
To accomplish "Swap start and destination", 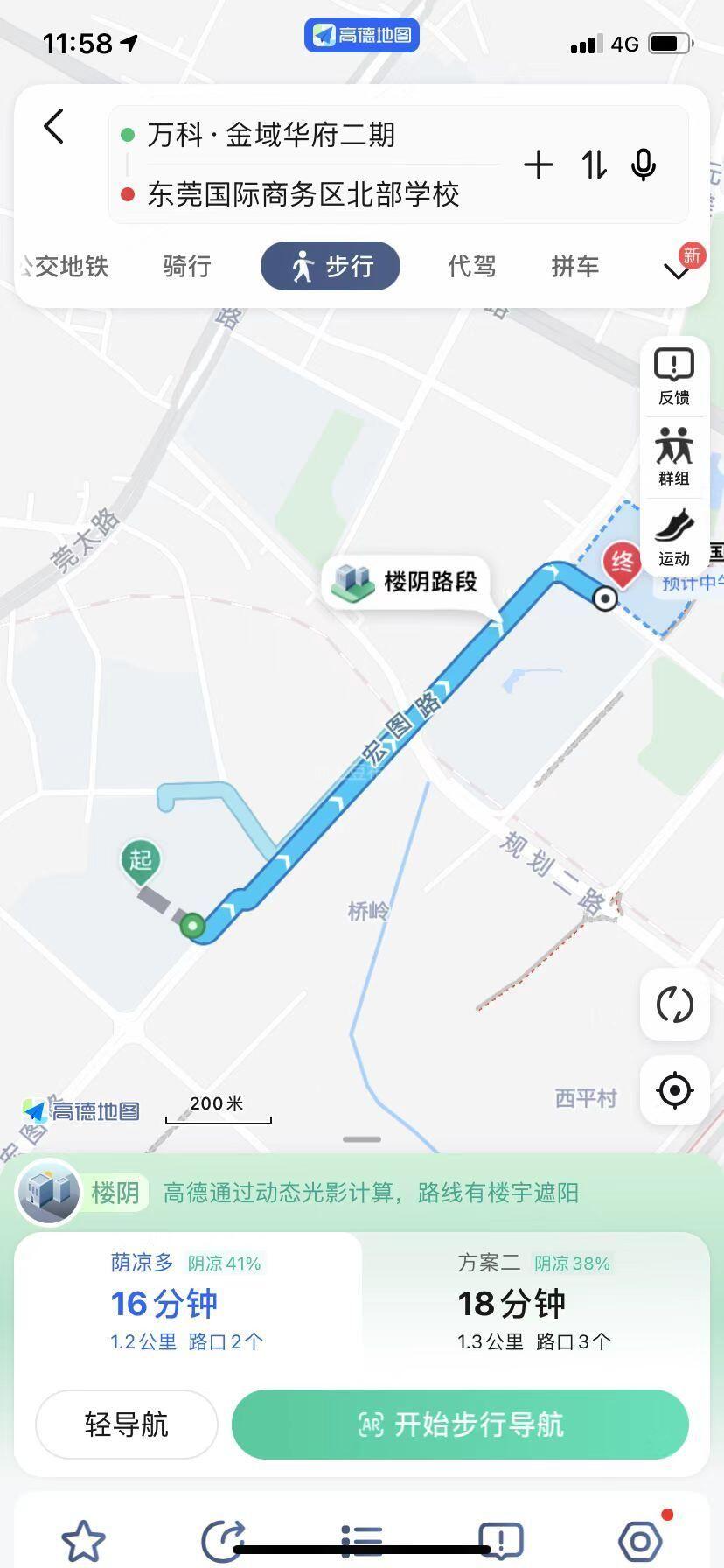I will click(594, 164).
